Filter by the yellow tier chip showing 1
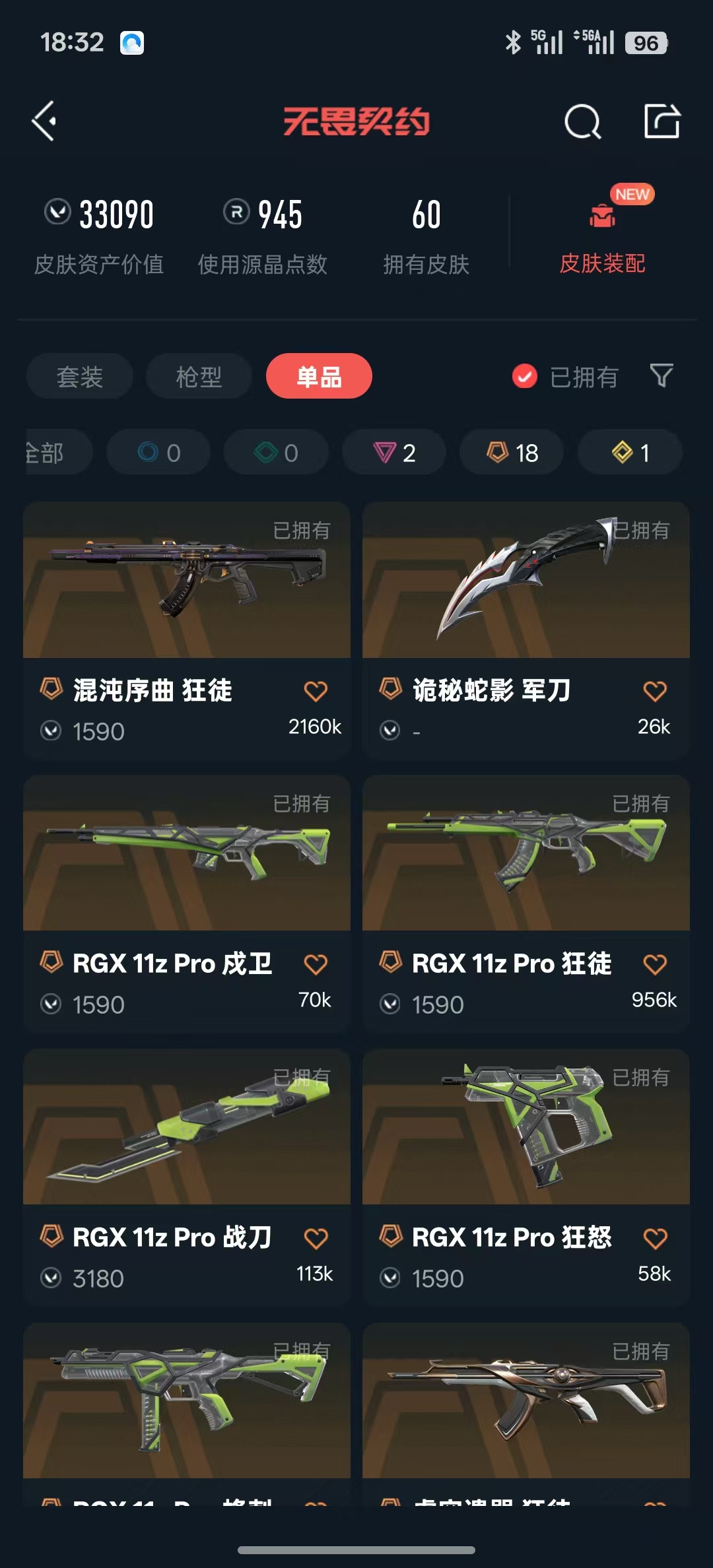The width and height of the screenshot is (713, 1568). (630, 453)
